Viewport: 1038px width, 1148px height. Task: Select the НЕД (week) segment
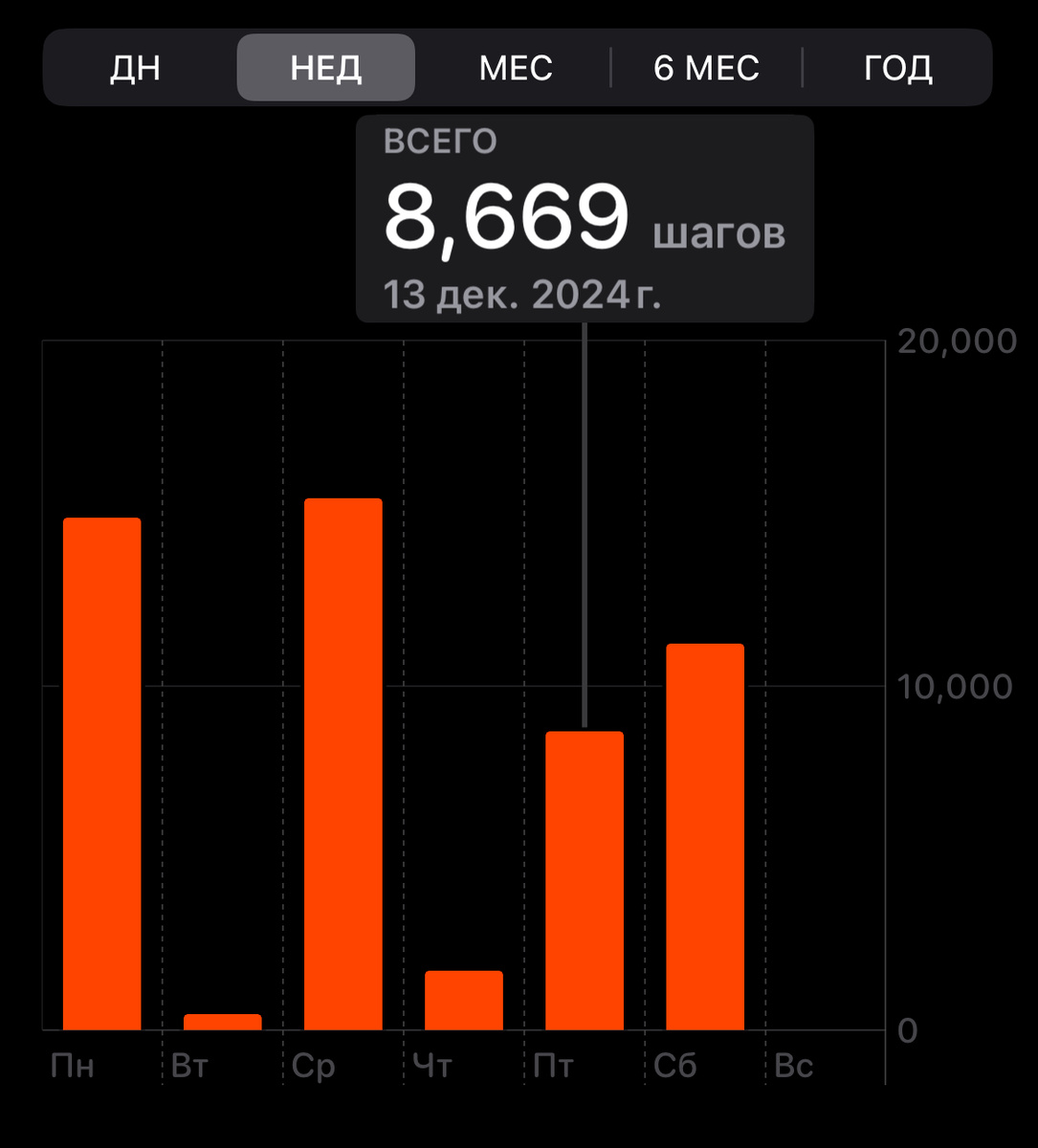pyautogui.click(x=325, y=68)
